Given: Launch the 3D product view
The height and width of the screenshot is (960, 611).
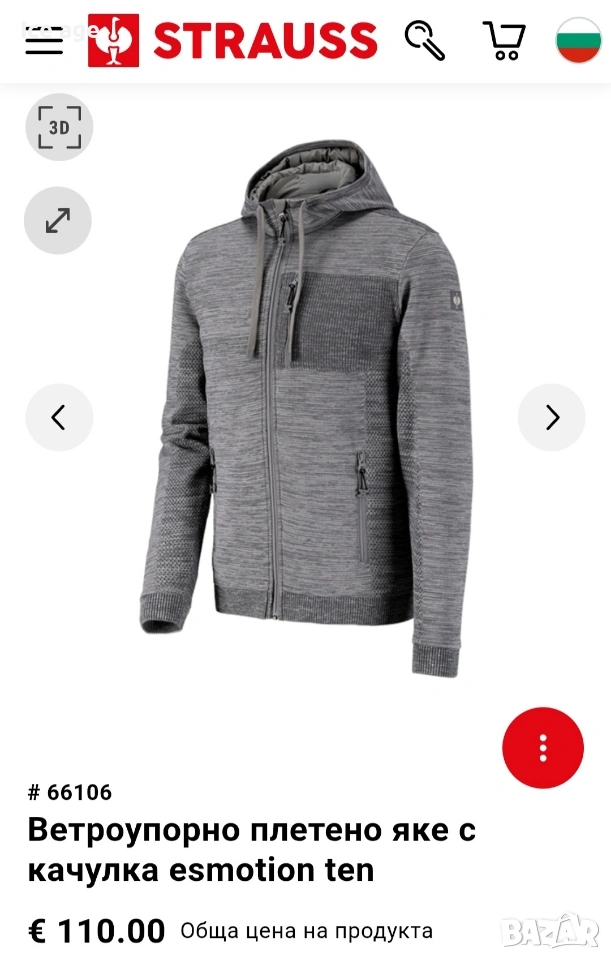Looking at the screenshot, I should 59,127.
